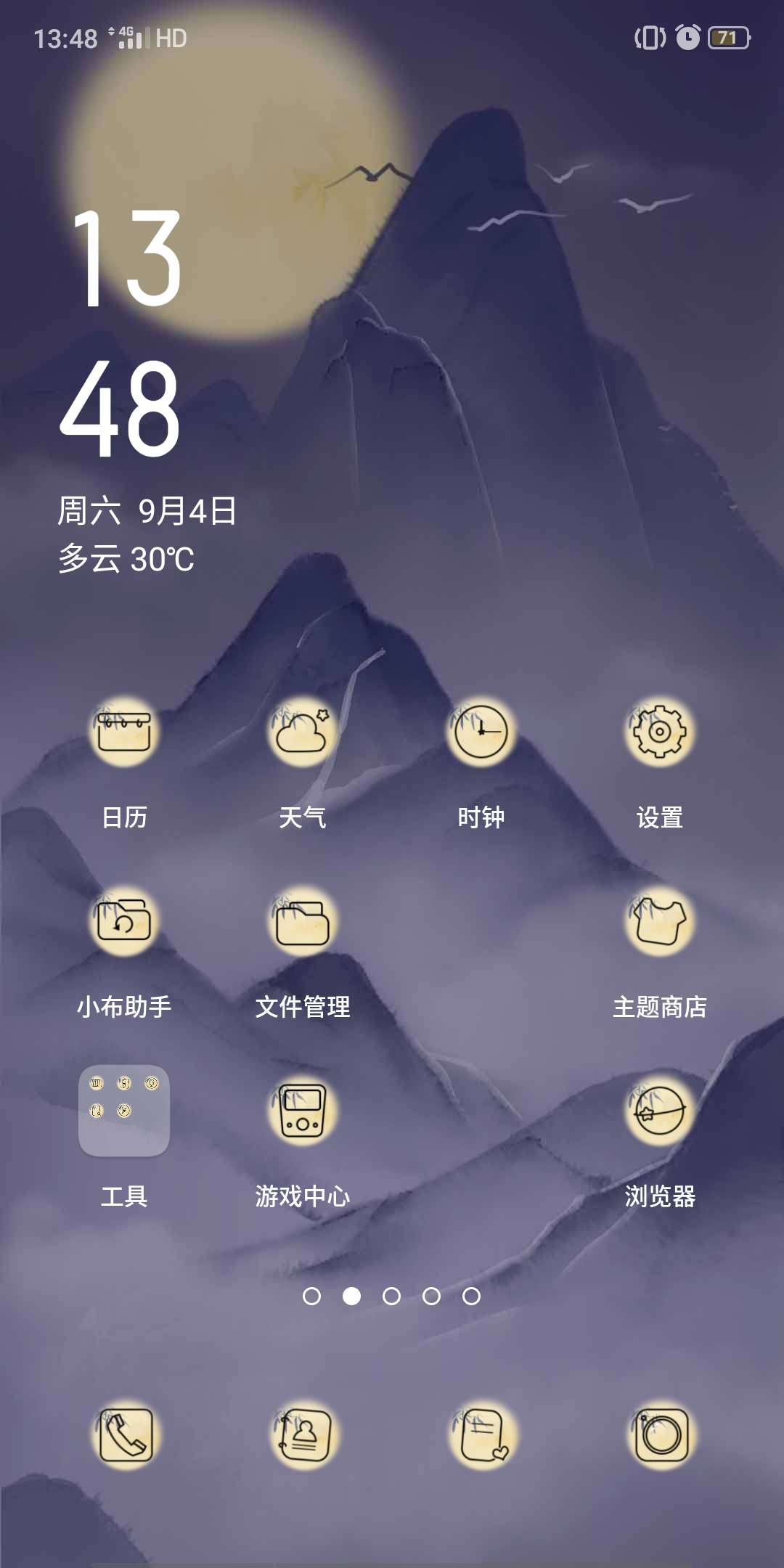The width and height of the screenshot is (784, 1568).
Task: Open the 主题商店 theme store
Action: click(659, 921)
